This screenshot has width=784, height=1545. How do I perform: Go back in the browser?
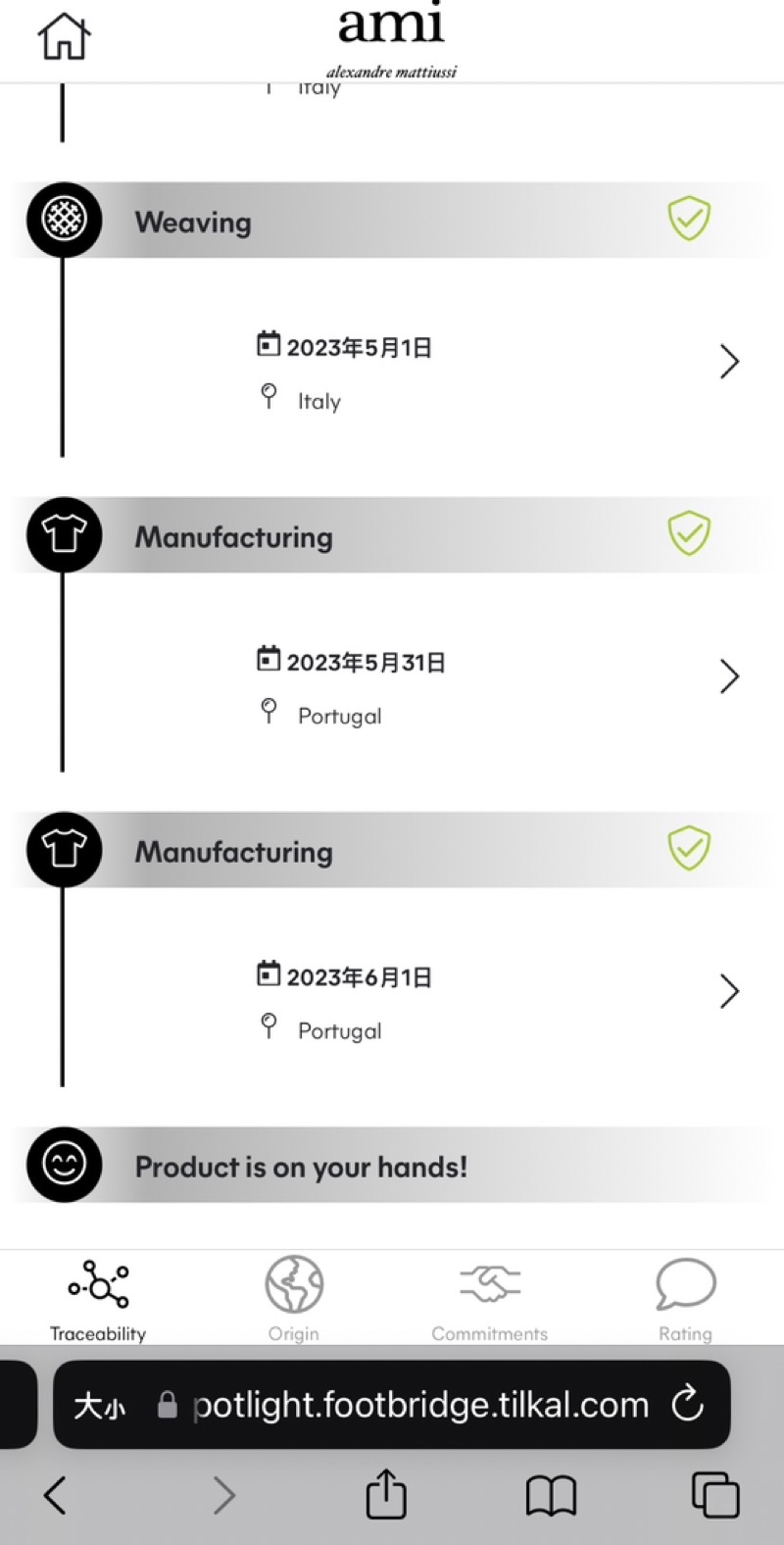point(55,1495)
